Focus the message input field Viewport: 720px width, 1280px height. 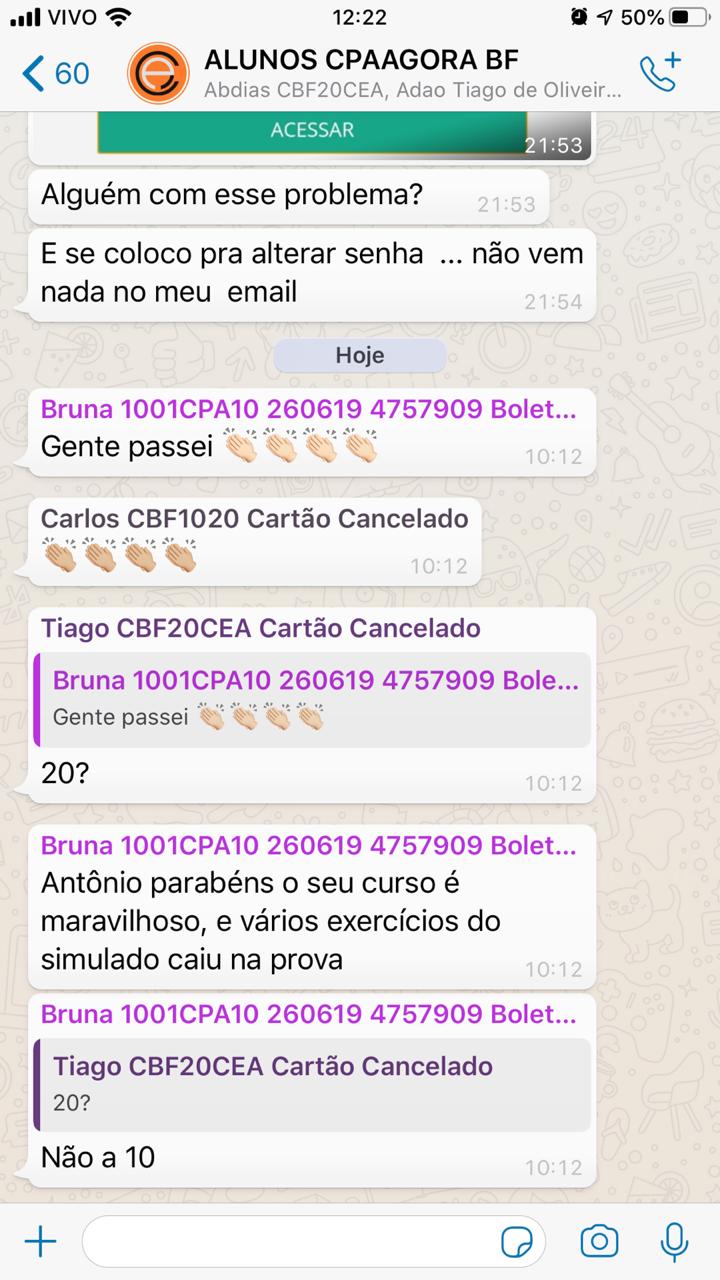tap(290, 1242)
